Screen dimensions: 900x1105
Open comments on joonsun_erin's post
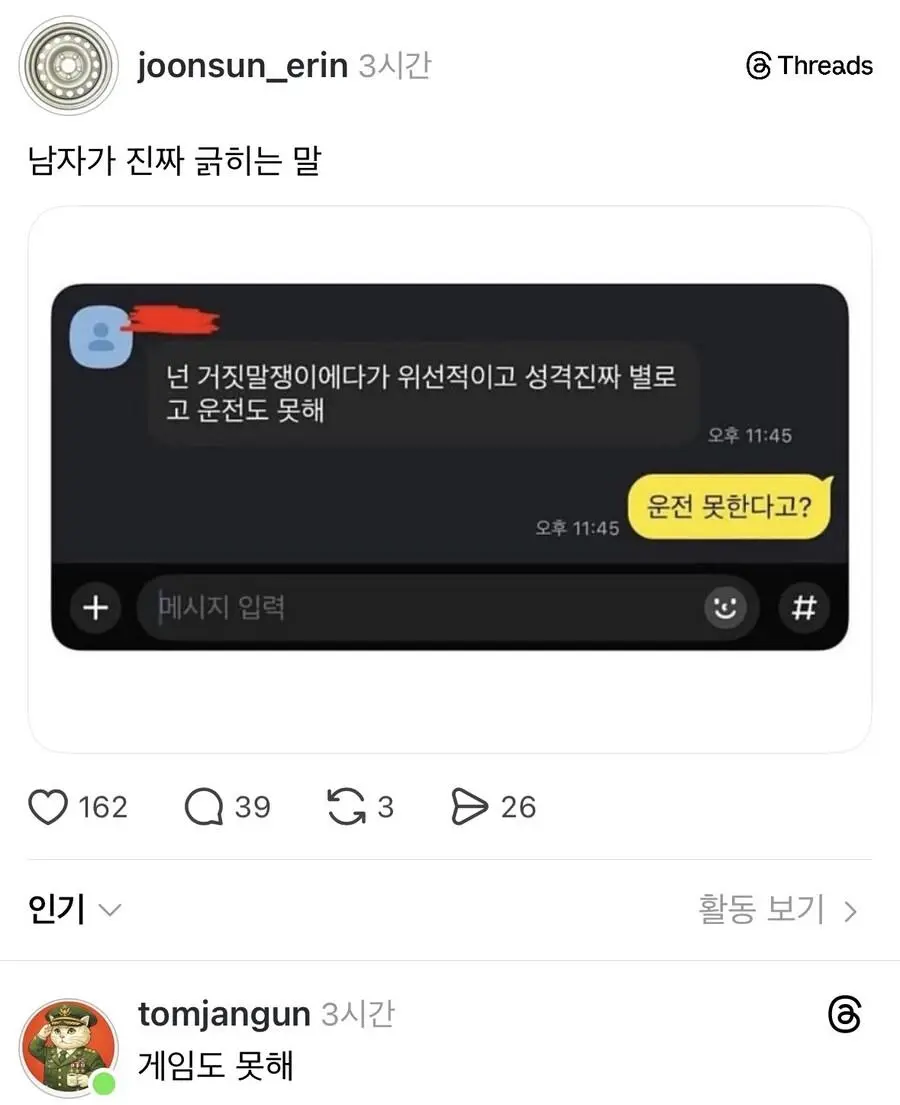pyautogui.click(x=204, y=807)
